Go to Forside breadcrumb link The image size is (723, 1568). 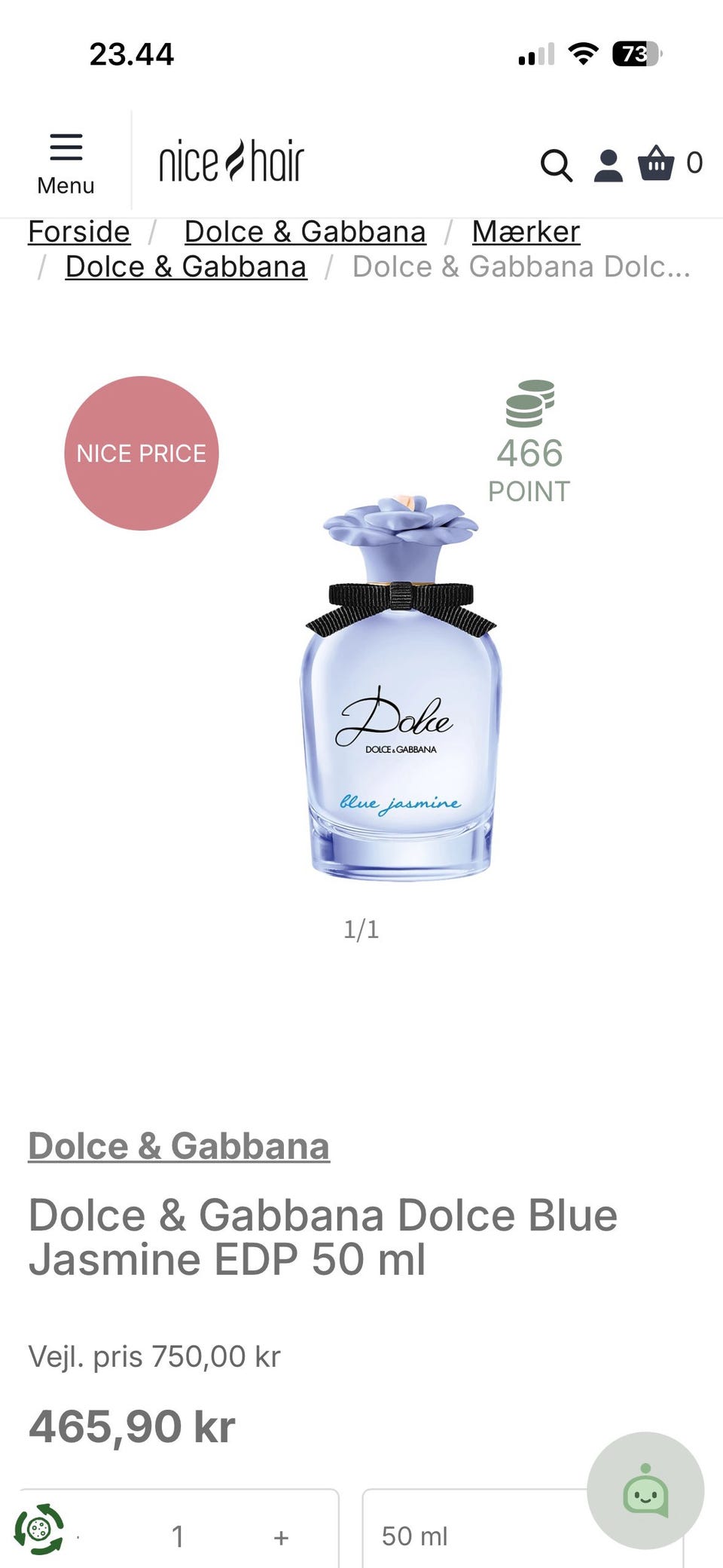point(79,231)
